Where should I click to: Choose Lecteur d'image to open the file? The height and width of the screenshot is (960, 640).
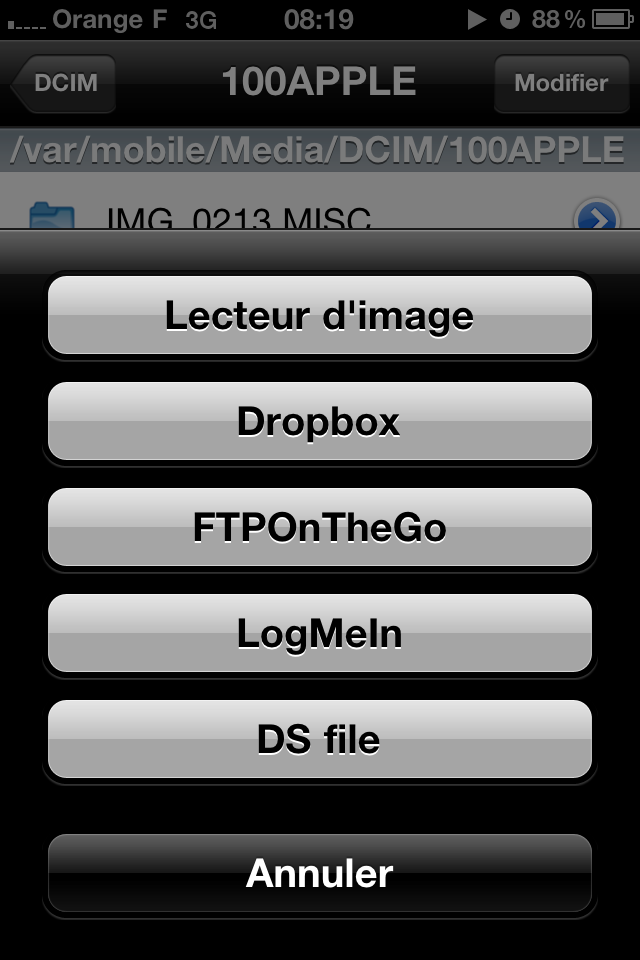pyautogui.click(x=319, y=316)
